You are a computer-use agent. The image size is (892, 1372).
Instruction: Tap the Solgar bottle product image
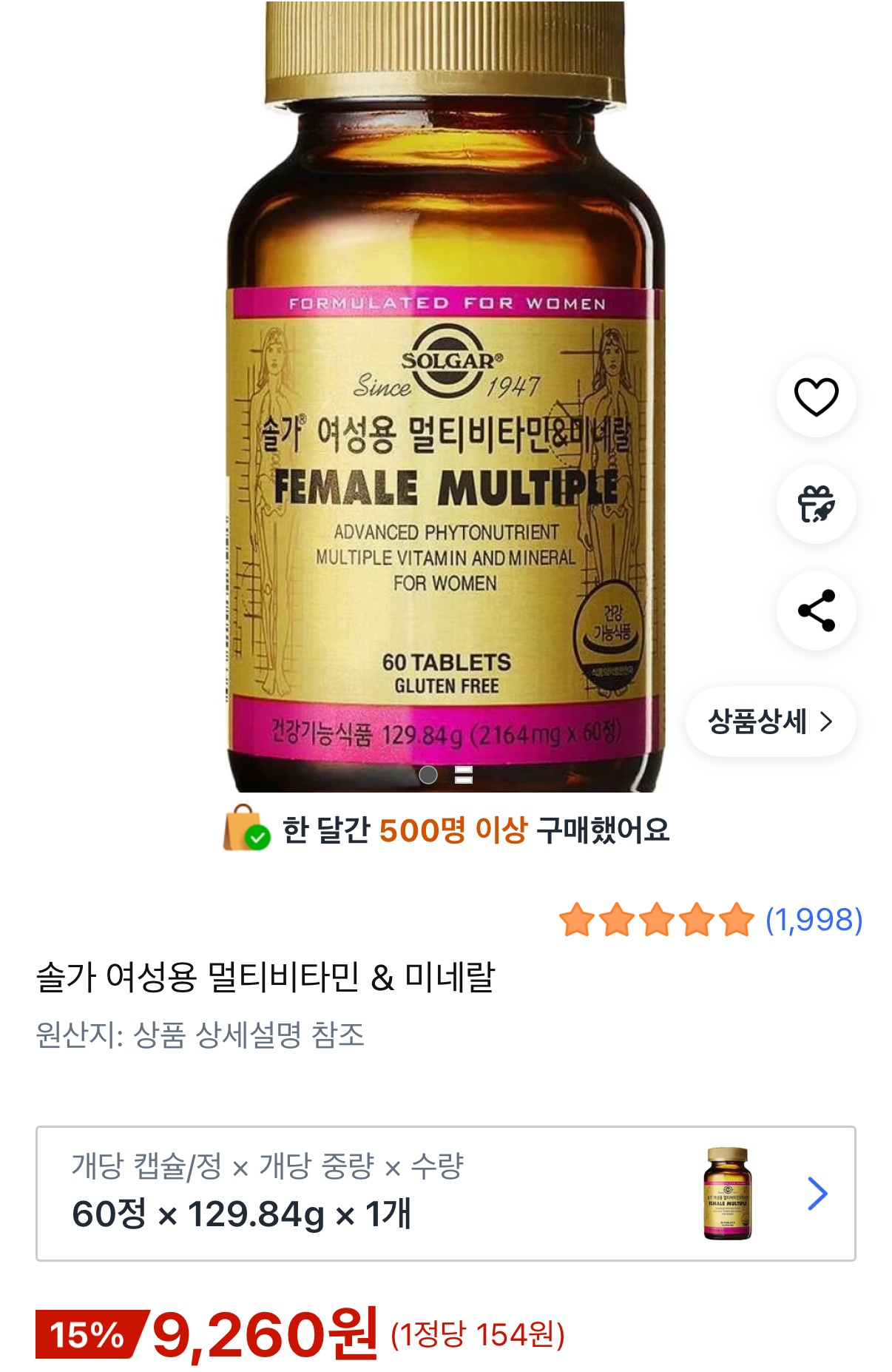446,396
